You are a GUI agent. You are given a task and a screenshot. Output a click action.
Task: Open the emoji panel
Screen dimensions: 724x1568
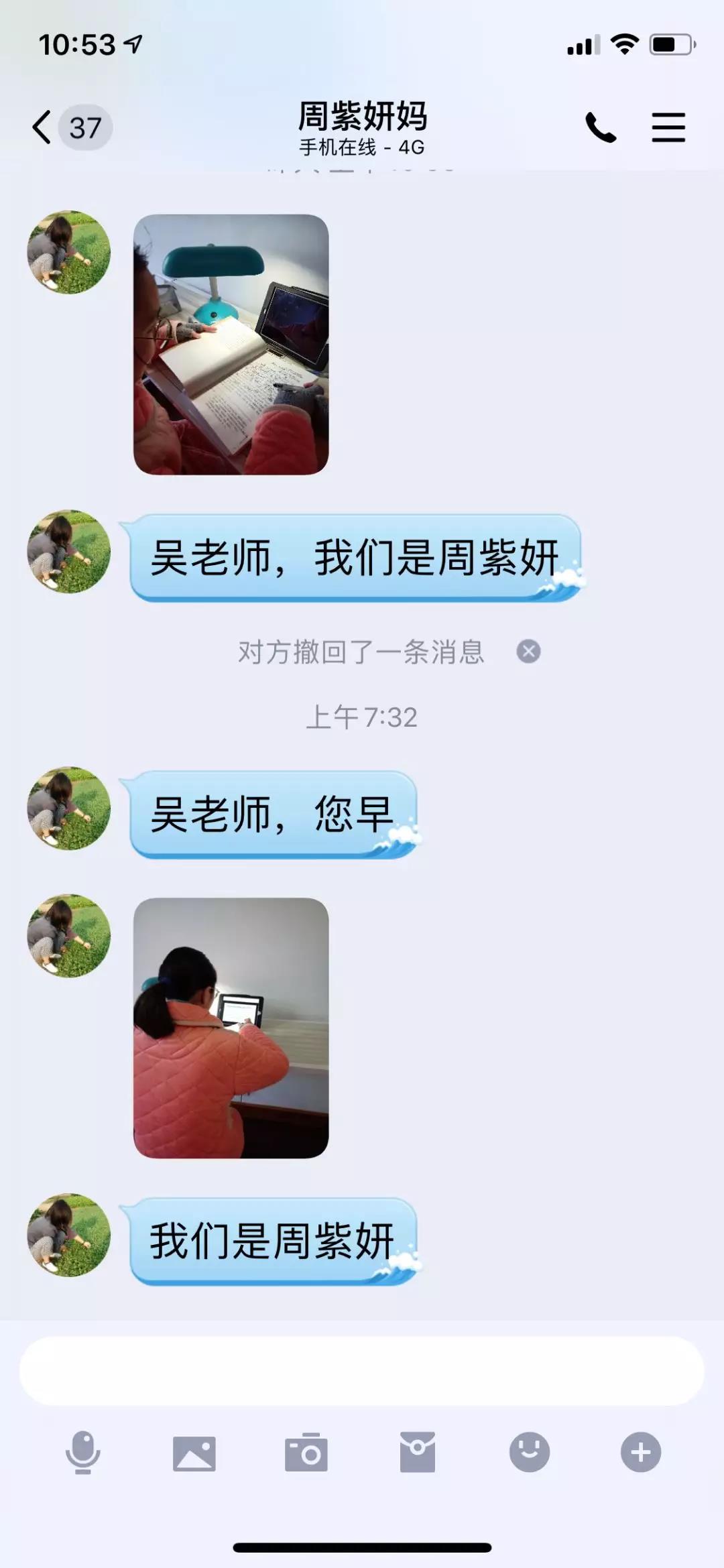(x=530, y=1453)
